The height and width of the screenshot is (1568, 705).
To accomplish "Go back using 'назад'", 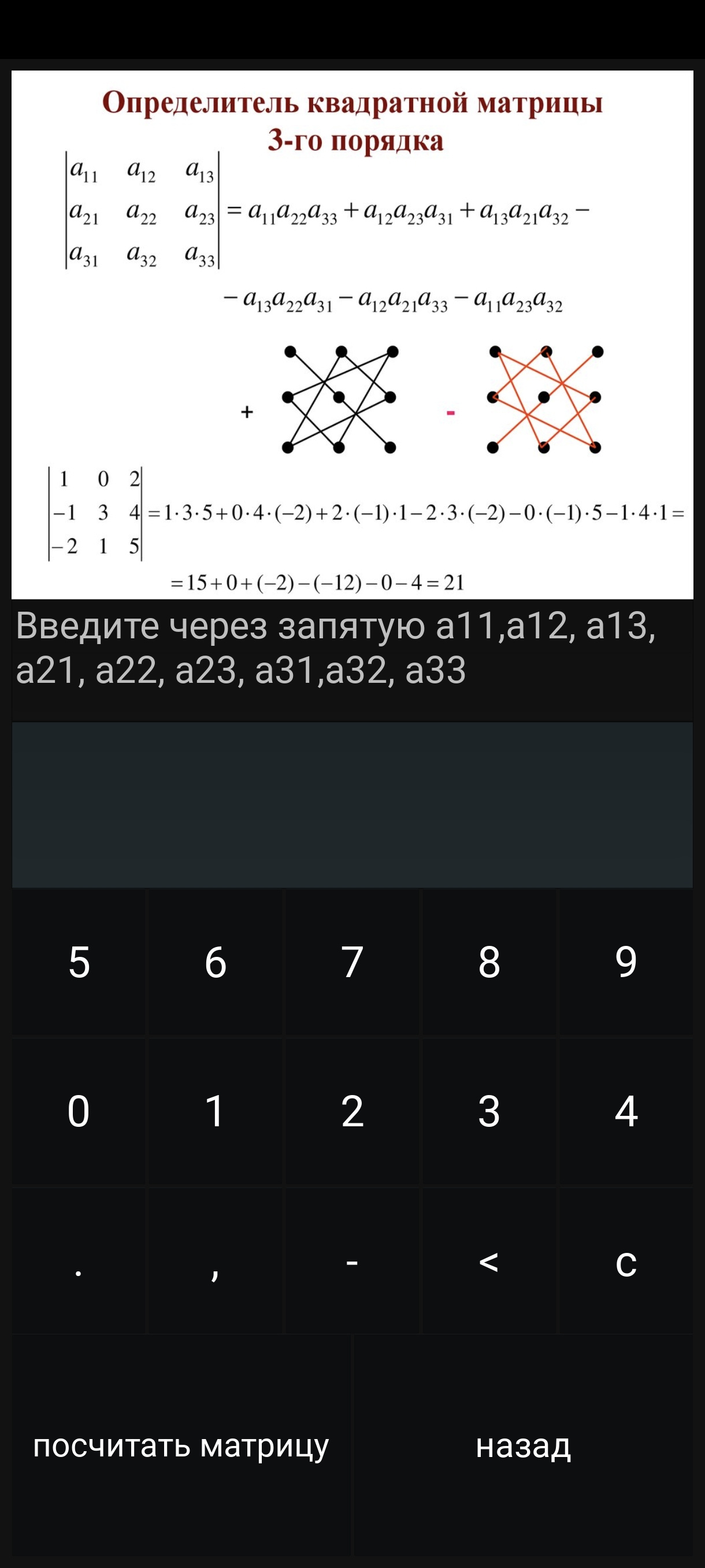I will click(x=523, y=1446).
